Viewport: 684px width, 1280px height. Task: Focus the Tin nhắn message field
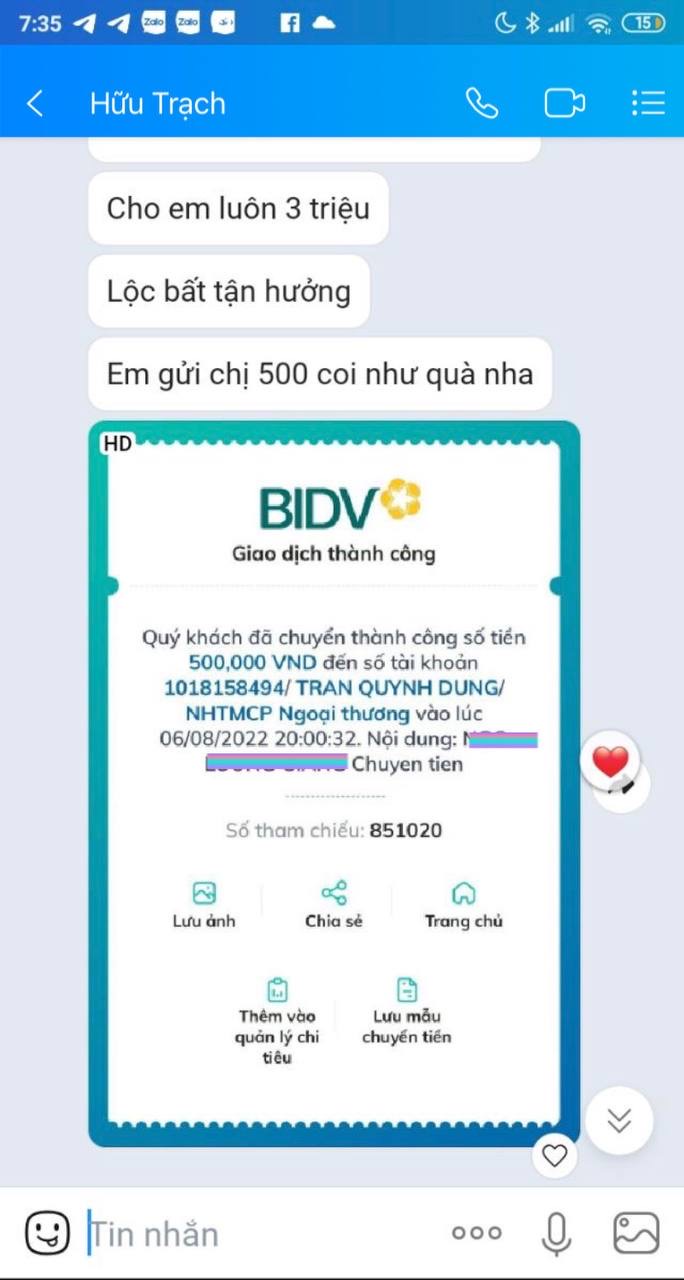[250, 1233]
